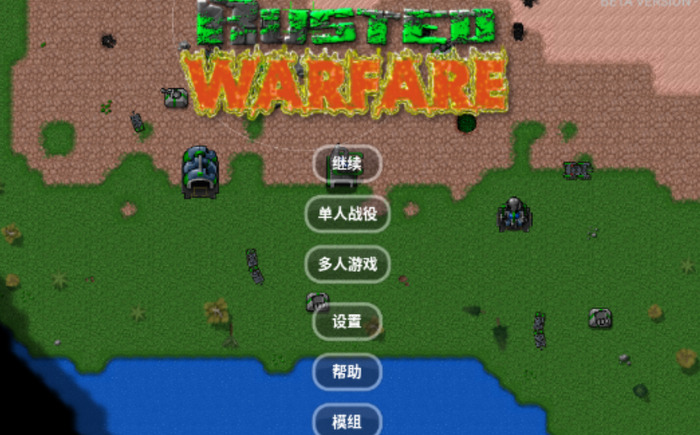
Task: Open the 帮助 help page
Action: (x=347, y=372)
